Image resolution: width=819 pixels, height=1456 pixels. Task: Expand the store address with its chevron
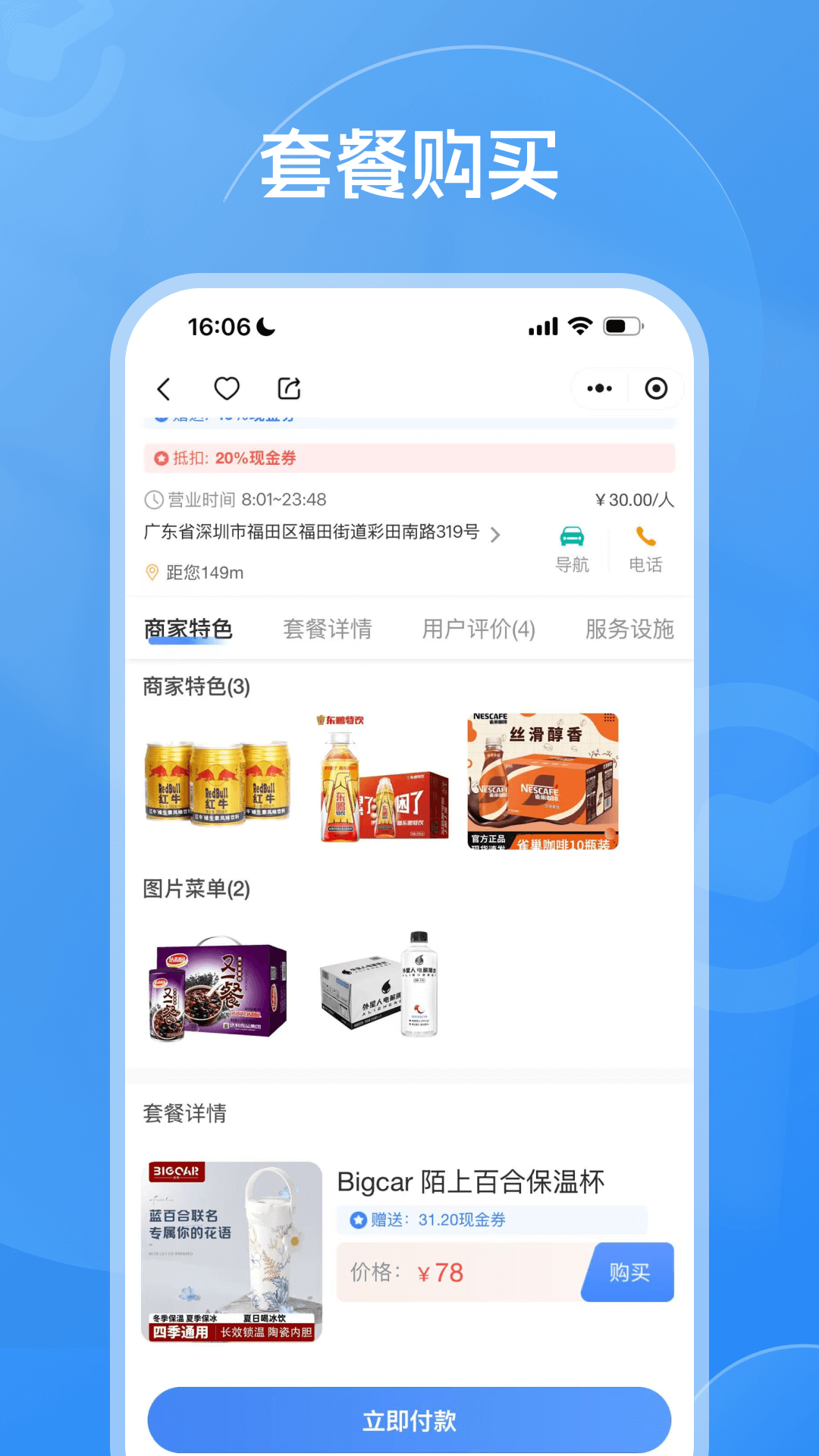(497, 533)
